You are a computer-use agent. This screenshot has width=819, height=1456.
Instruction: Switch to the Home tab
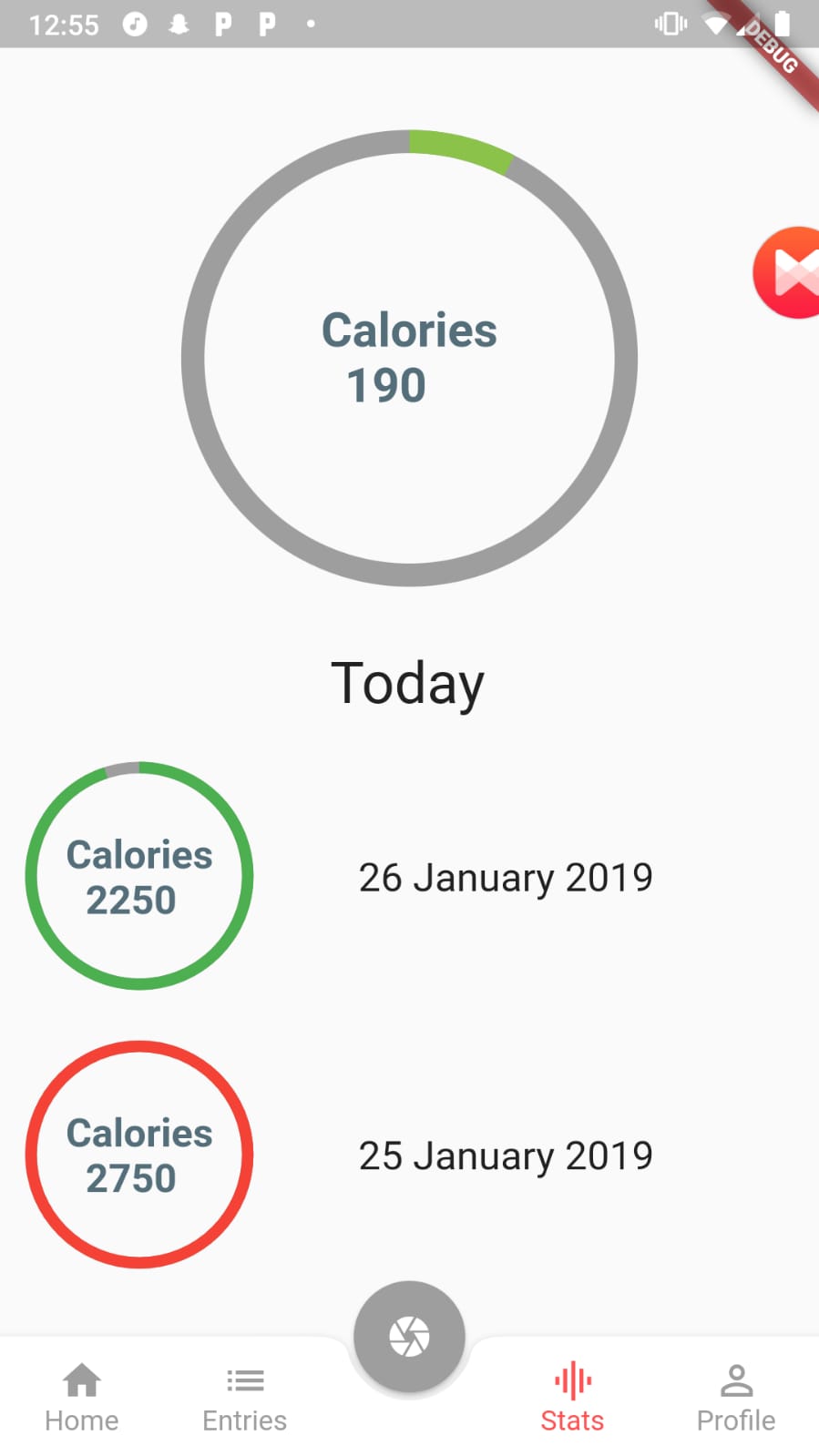(x=82, y=1397)
